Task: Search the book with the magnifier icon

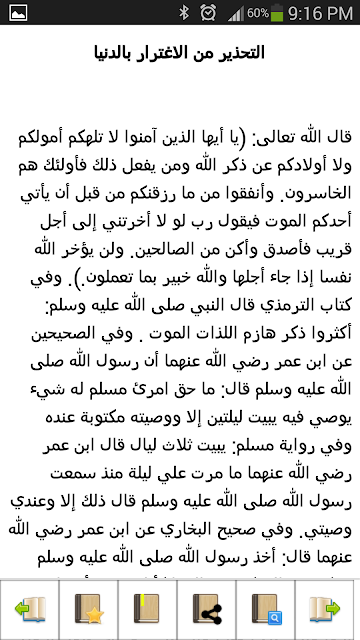Action: click(265, 609)
